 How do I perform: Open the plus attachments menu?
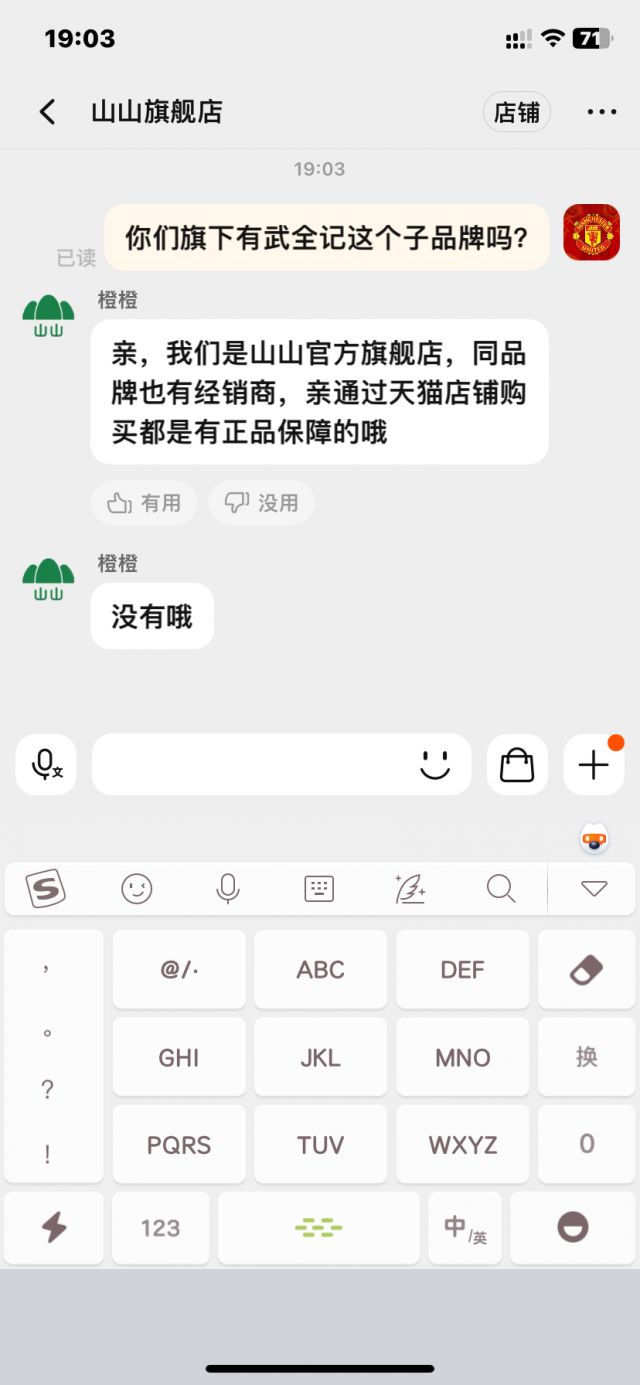tap(594, 765)
